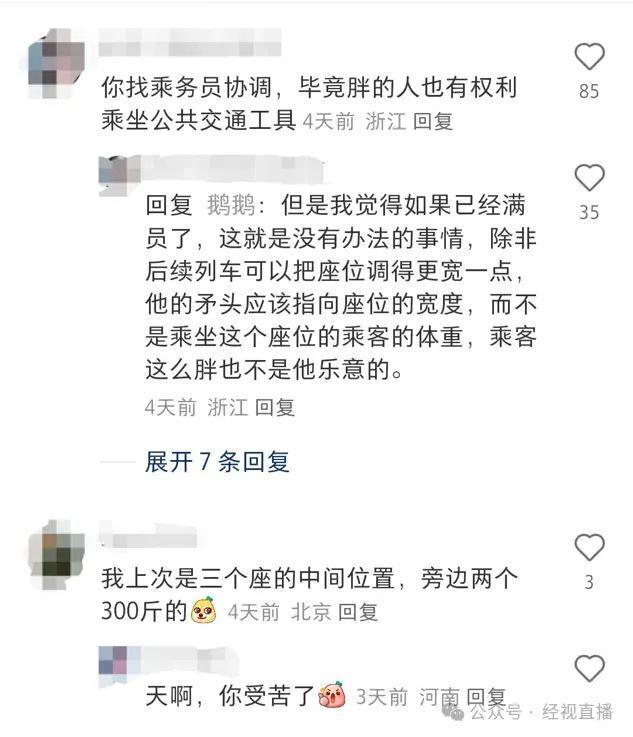Reply to the comment about 座位的宽度
Viewport: 633px width, 737px height.
coord(275,407)
